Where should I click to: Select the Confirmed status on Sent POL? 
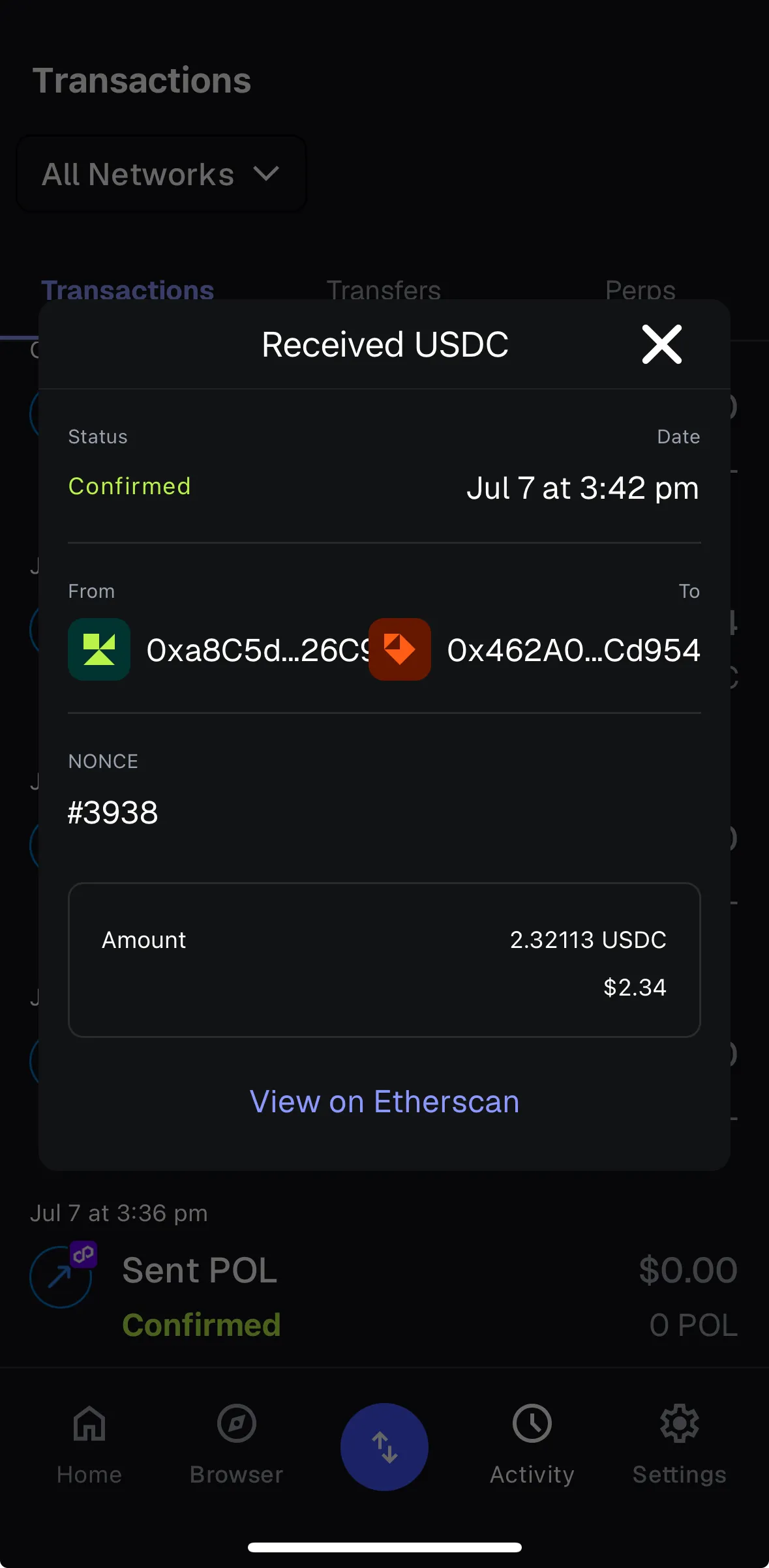tap(201, 1325)
